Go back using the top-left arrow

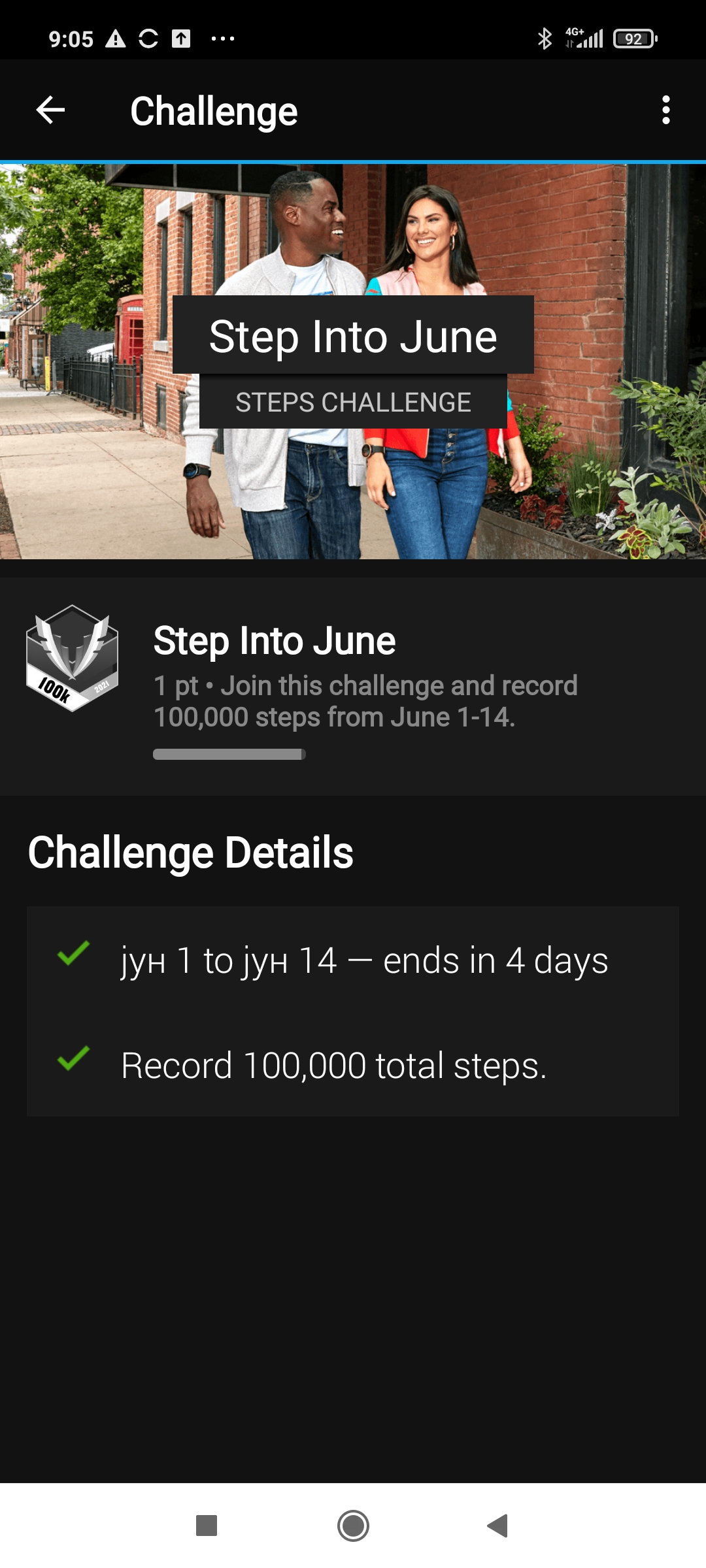tap(50, 110)
